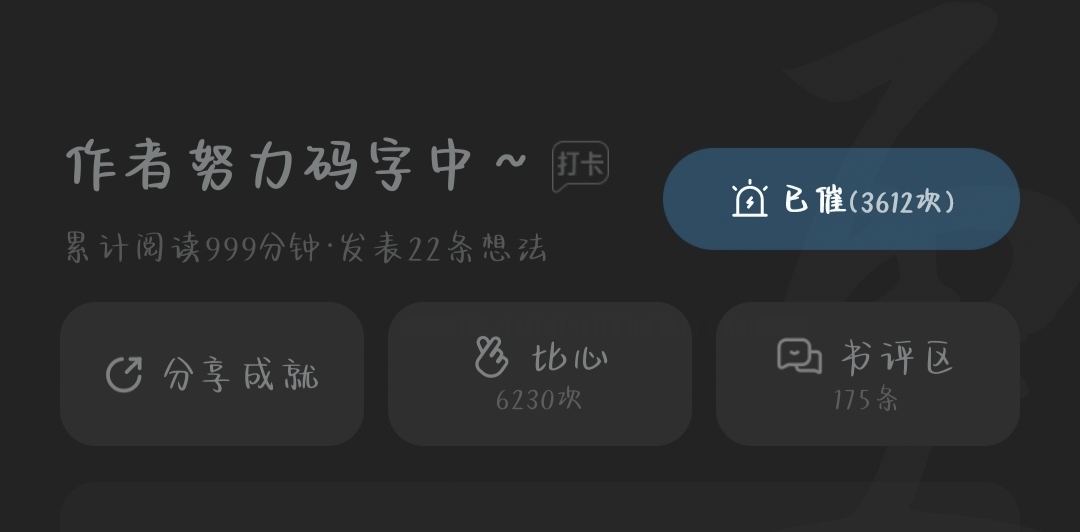Tap 分享成就 to share achievement

(x=212, y=374)
